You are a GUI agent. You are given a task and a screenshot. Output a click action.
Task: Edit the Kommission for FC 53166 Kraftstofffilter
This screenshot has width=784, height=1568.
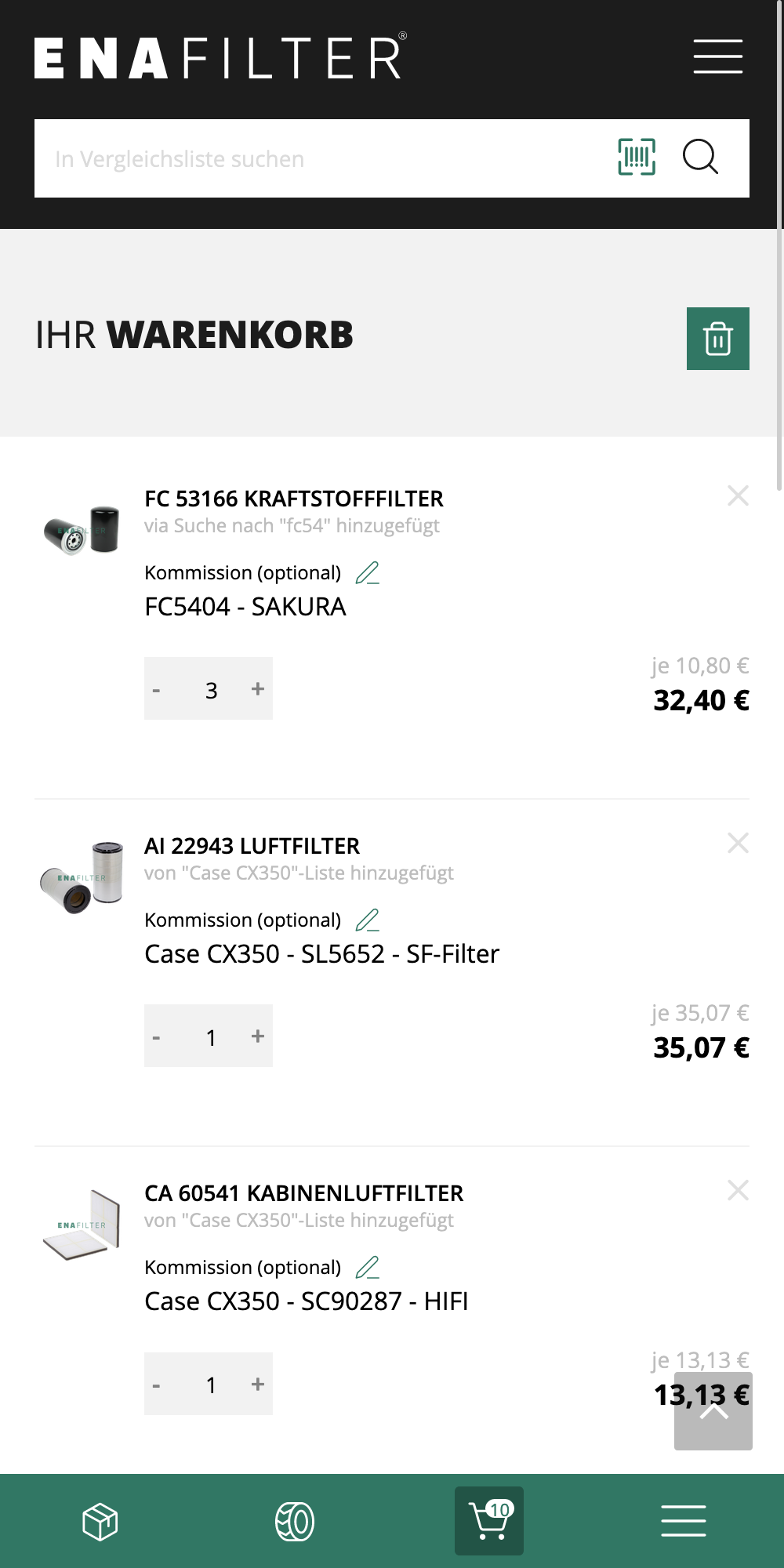click(x=366, y=573)
